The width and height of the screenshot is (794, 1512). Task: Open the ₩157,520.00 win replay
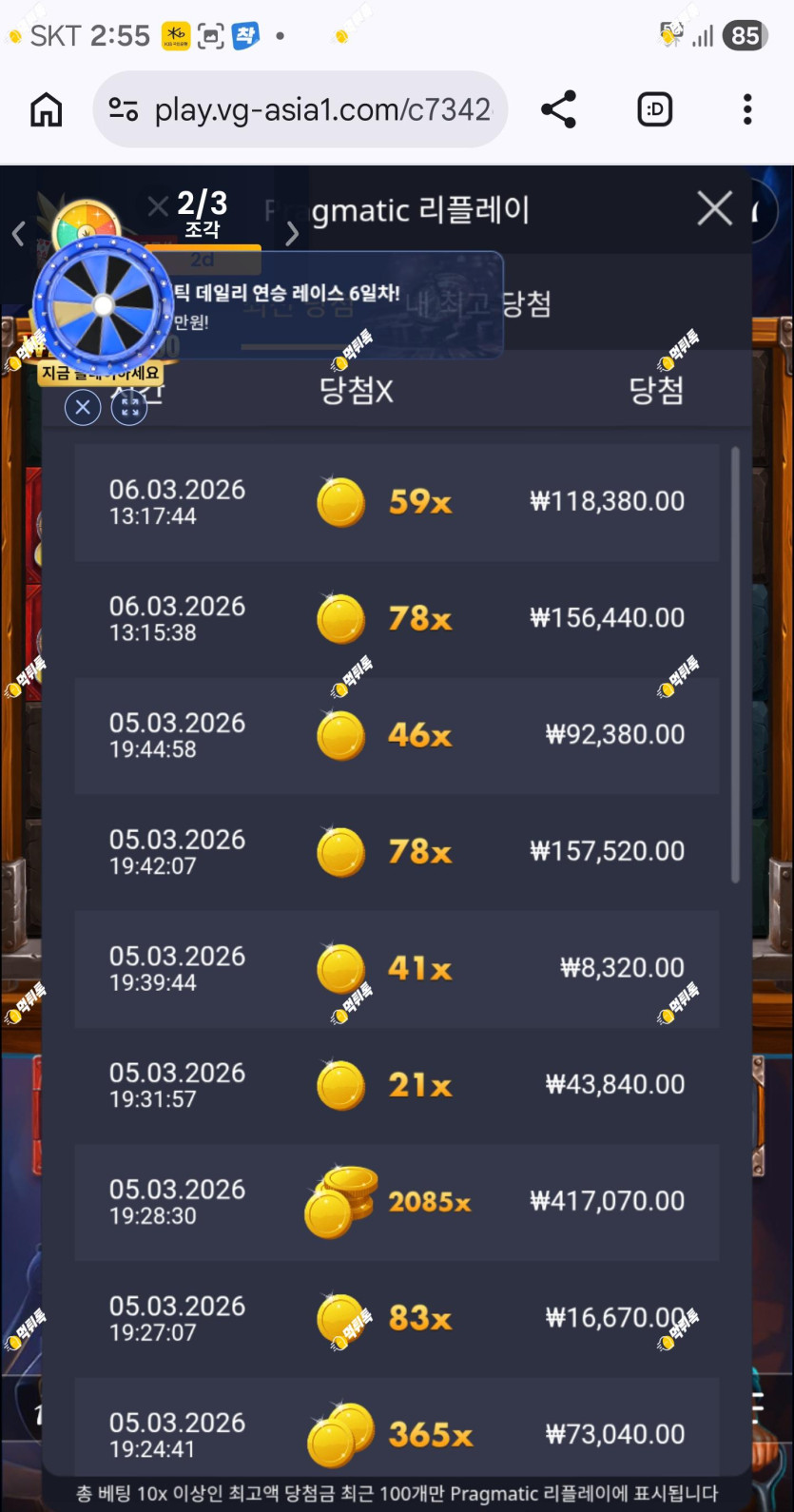pos(397,852)
